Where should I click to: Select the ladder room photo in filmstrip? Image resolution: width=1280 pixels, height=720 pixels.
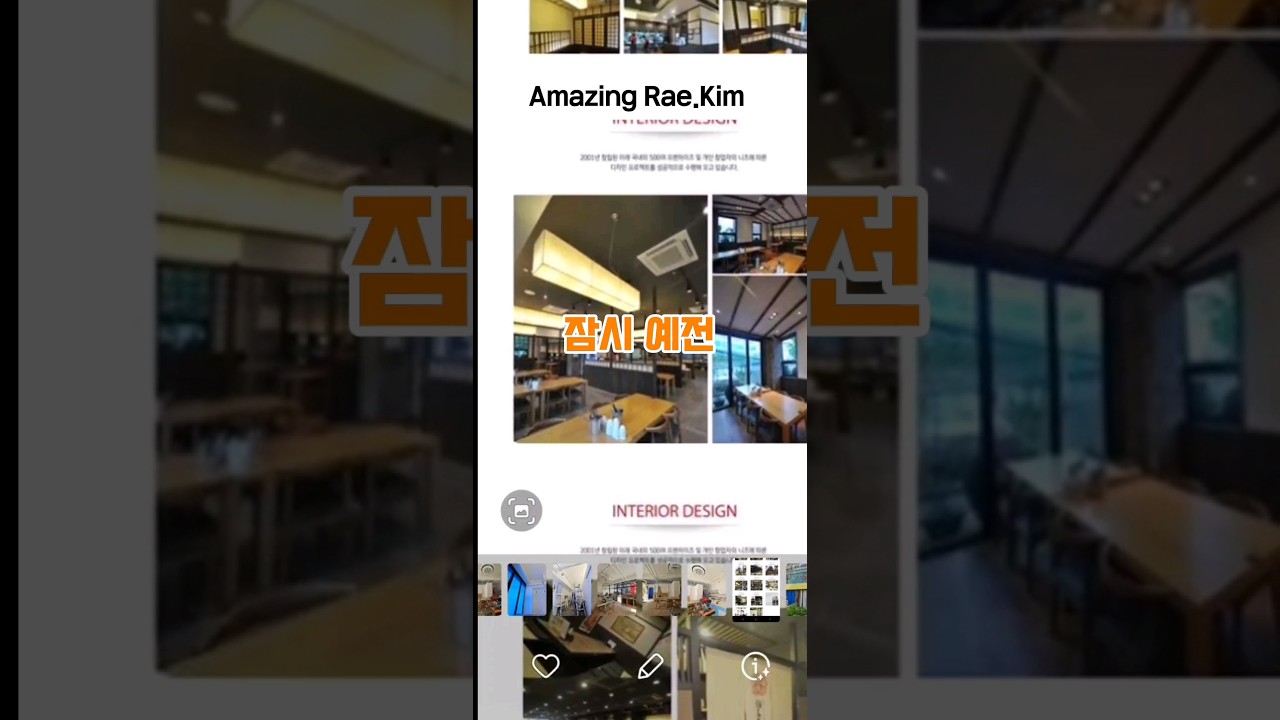[571, 589]
